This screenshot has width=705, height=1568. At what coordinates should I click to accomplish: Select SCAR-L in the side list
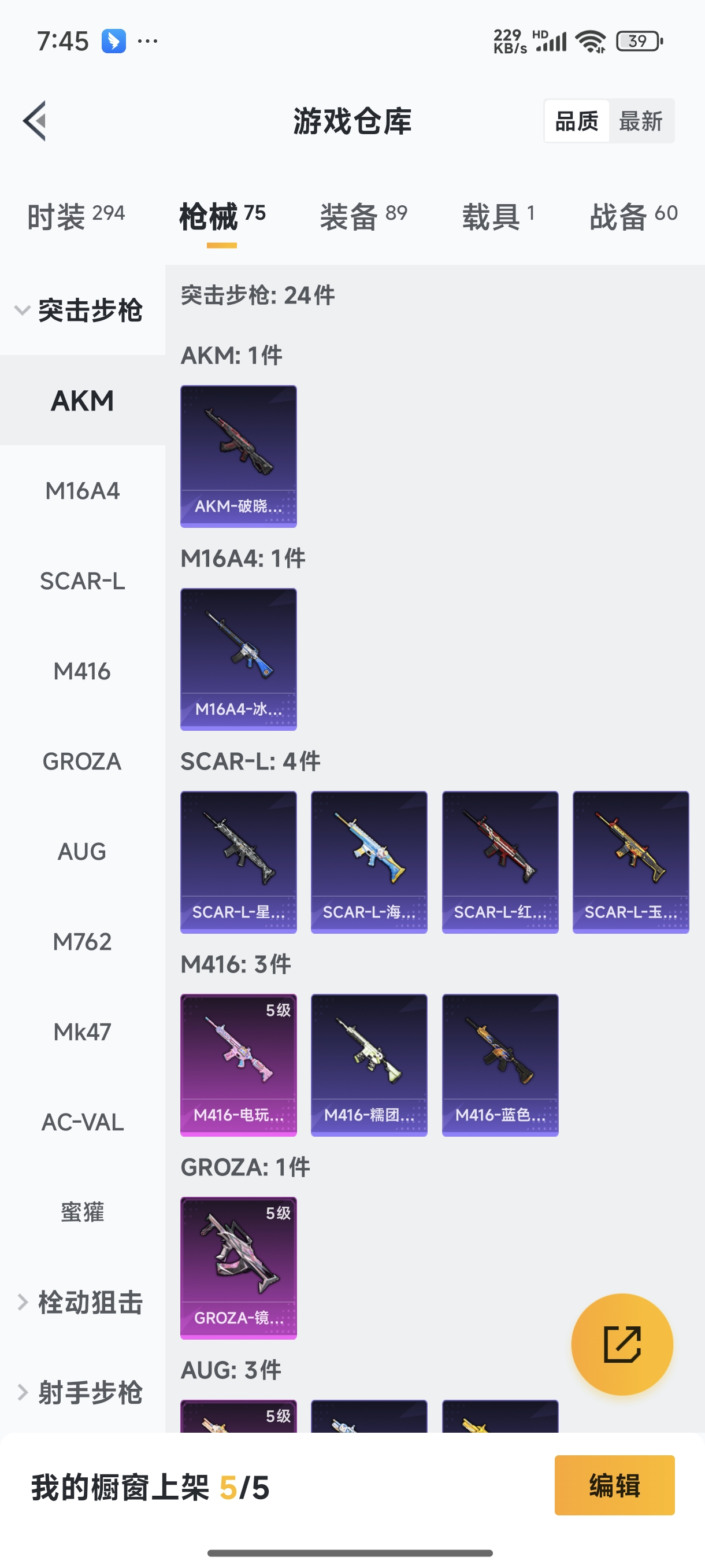pyautogui.click(x=82, y=581)
